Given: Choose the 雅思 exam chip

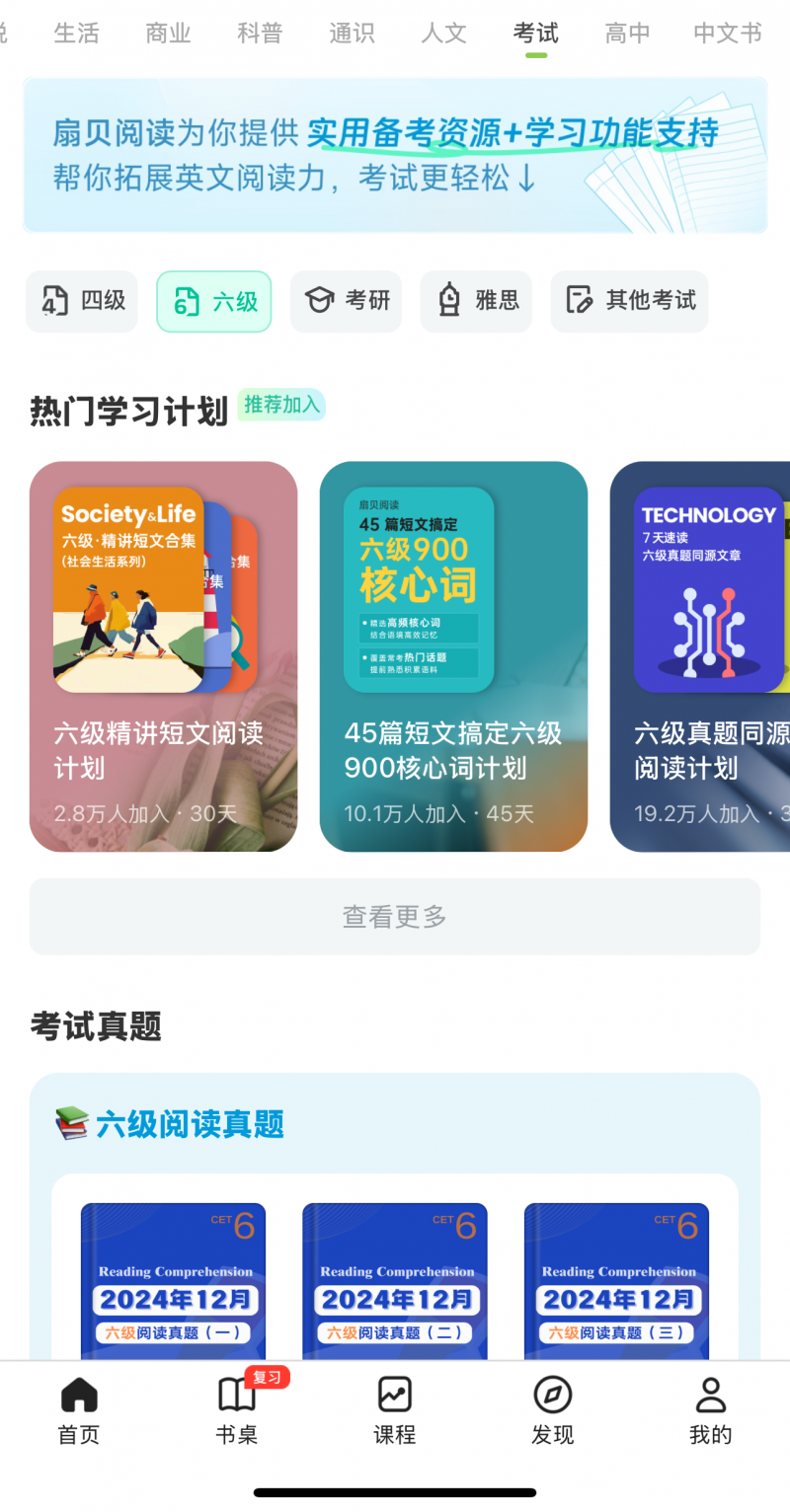Looking at the screenshot, I should point(476,301).
